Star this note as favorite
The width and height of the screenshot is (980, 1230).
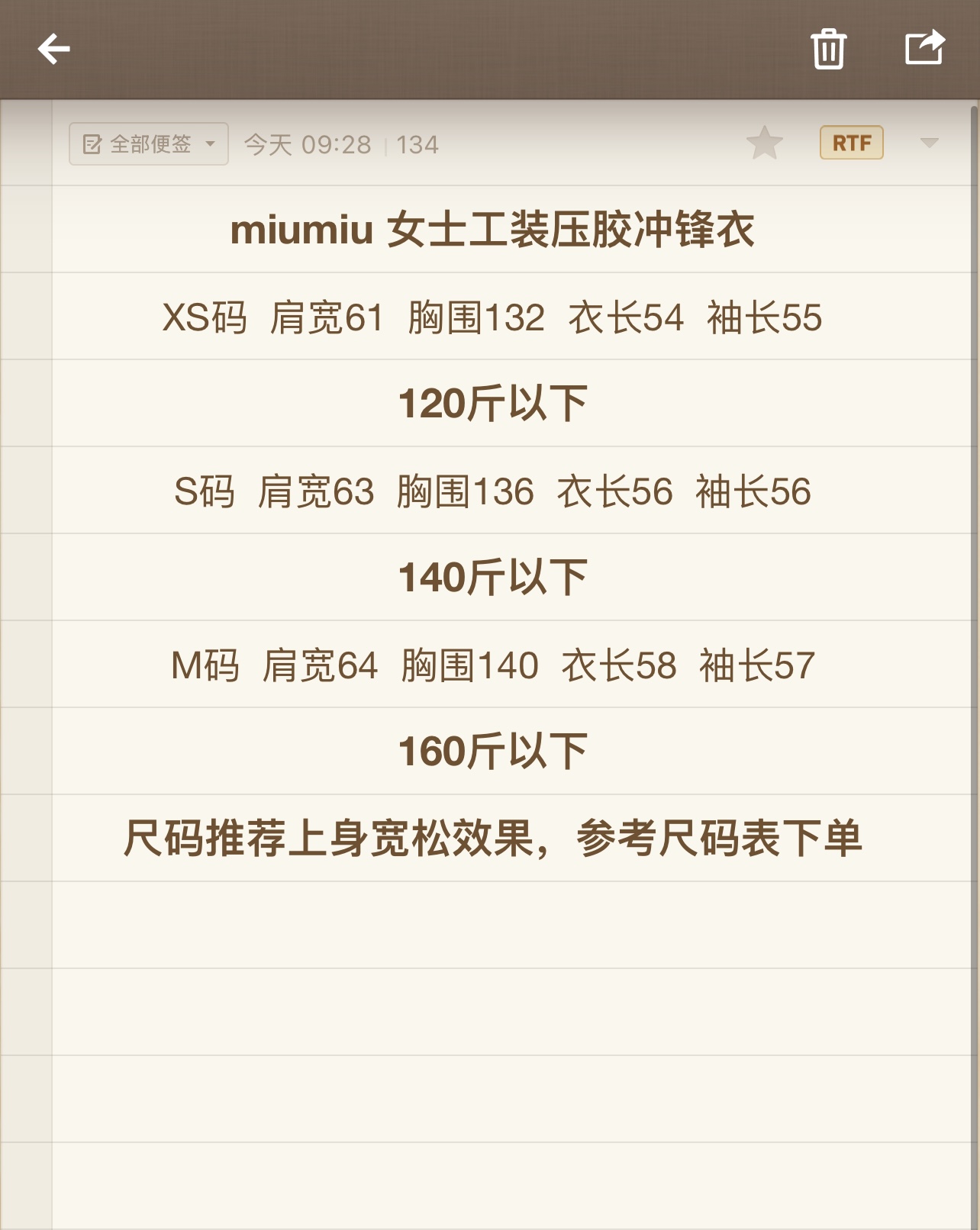[x=764, y=143]
